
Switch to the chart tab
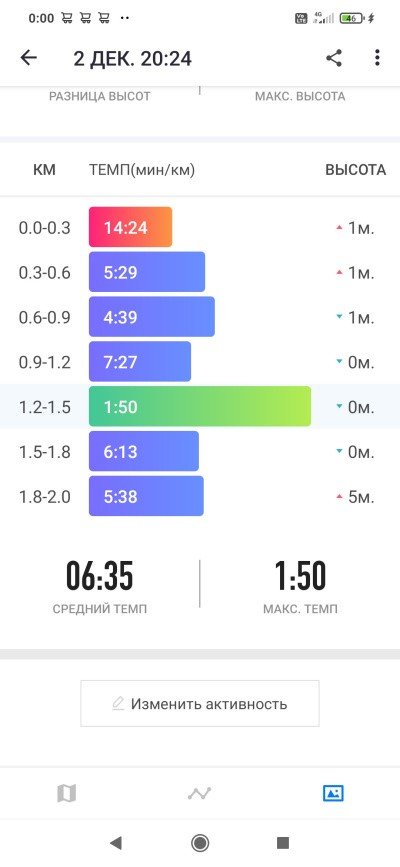pyautogui.click(x=199, y=794)
